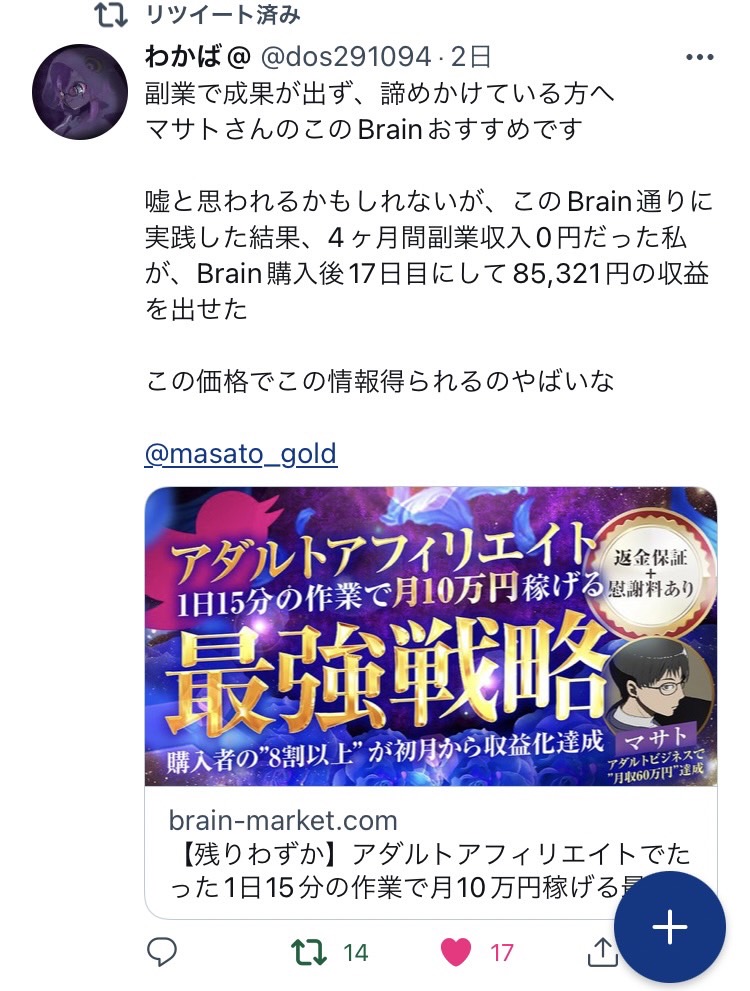View わかば @dos291094 account name

[290, 56]
